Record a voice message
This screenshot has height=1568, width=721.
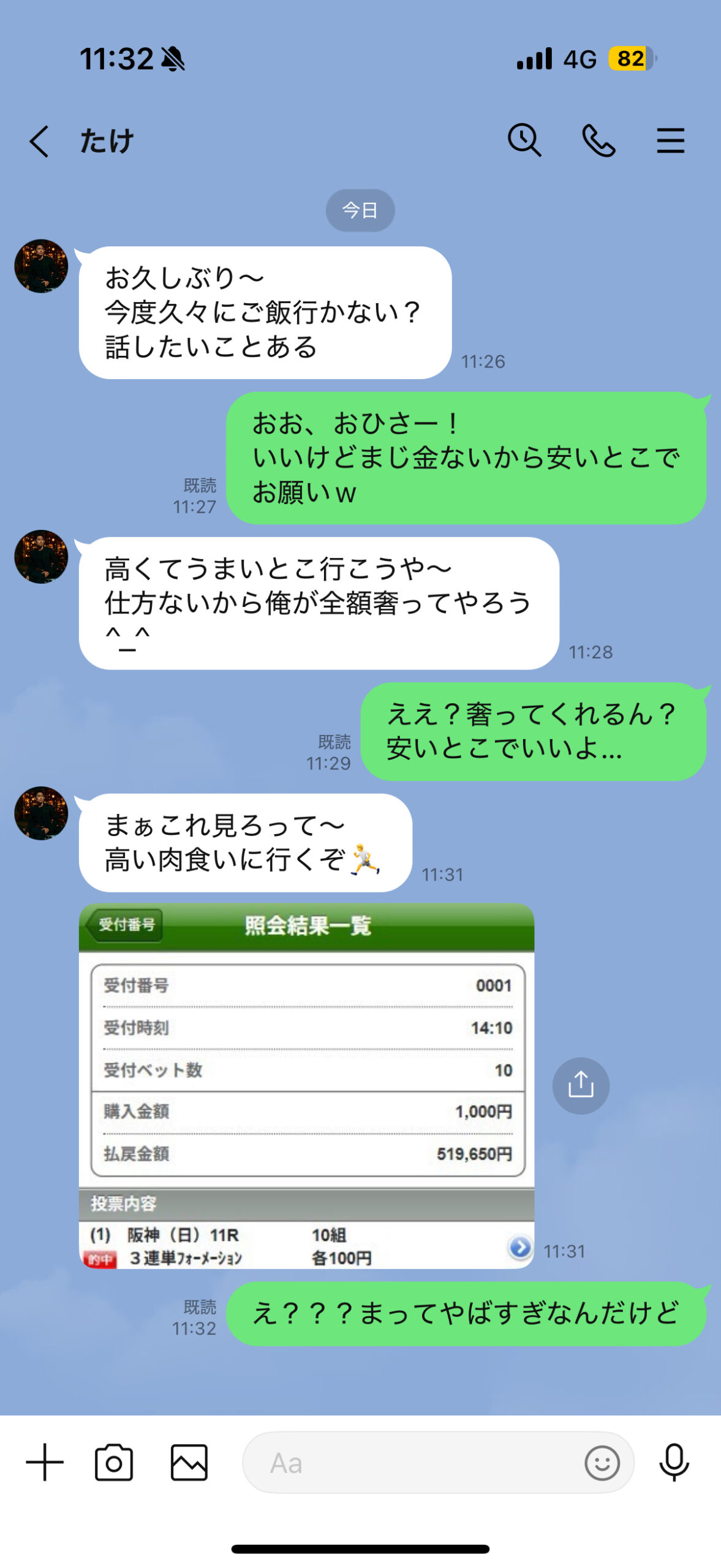tap(674, 1462)
